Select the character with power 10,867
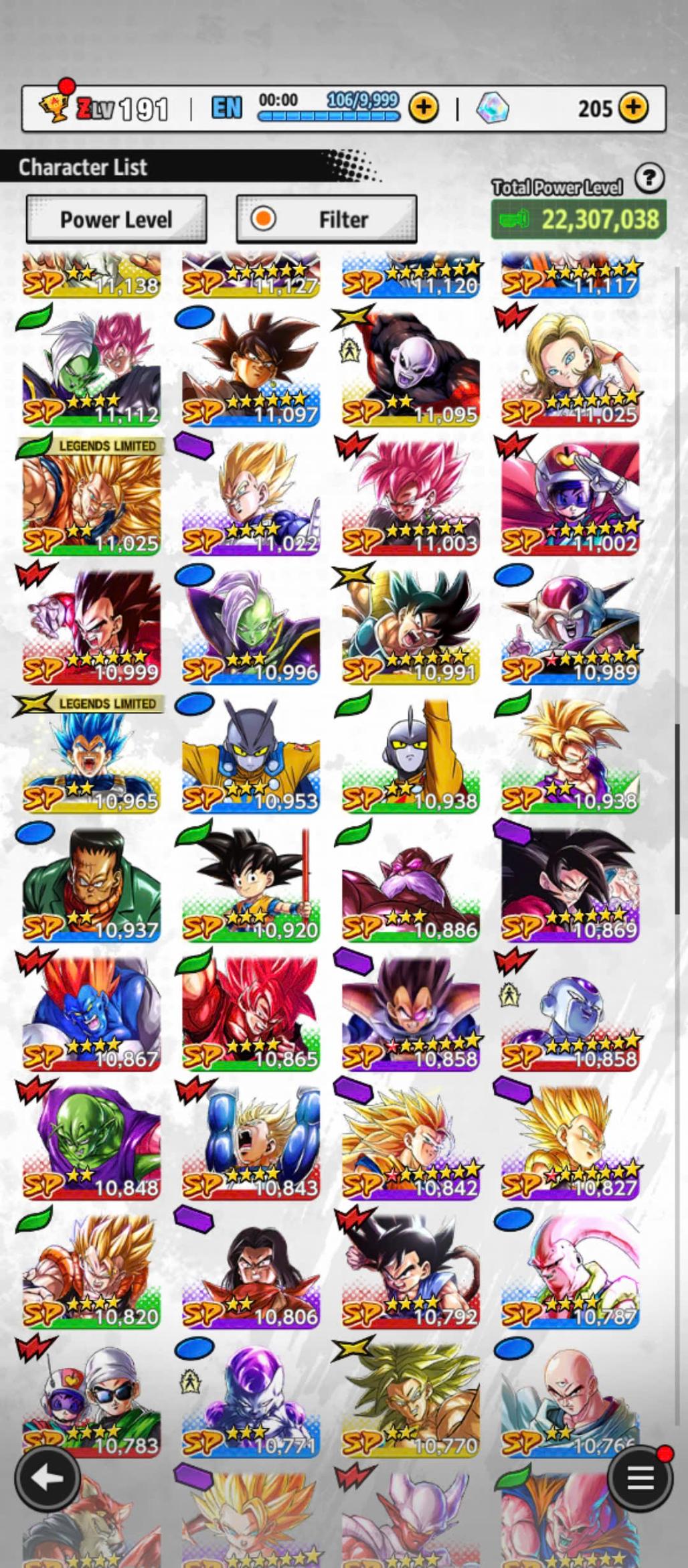Screen dimensions: 688x1568 coord(91,1012)
